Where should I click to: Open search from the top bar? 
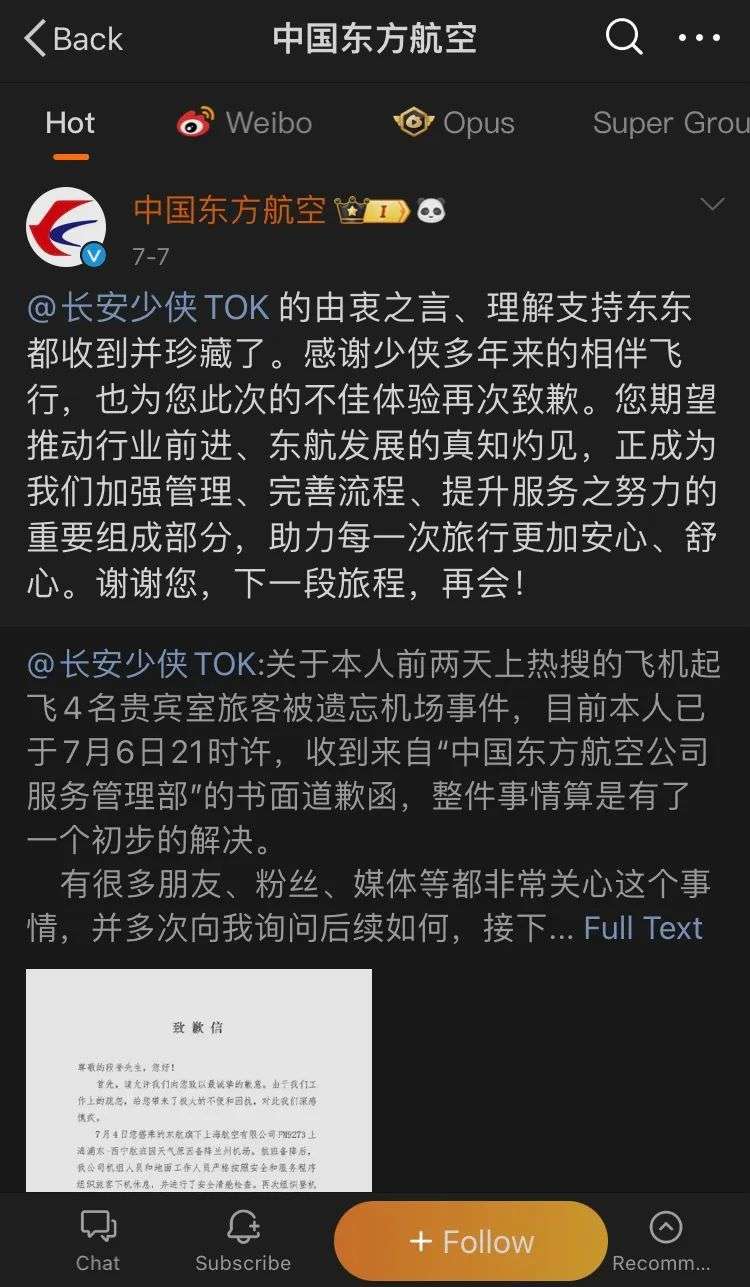[624, 39]
